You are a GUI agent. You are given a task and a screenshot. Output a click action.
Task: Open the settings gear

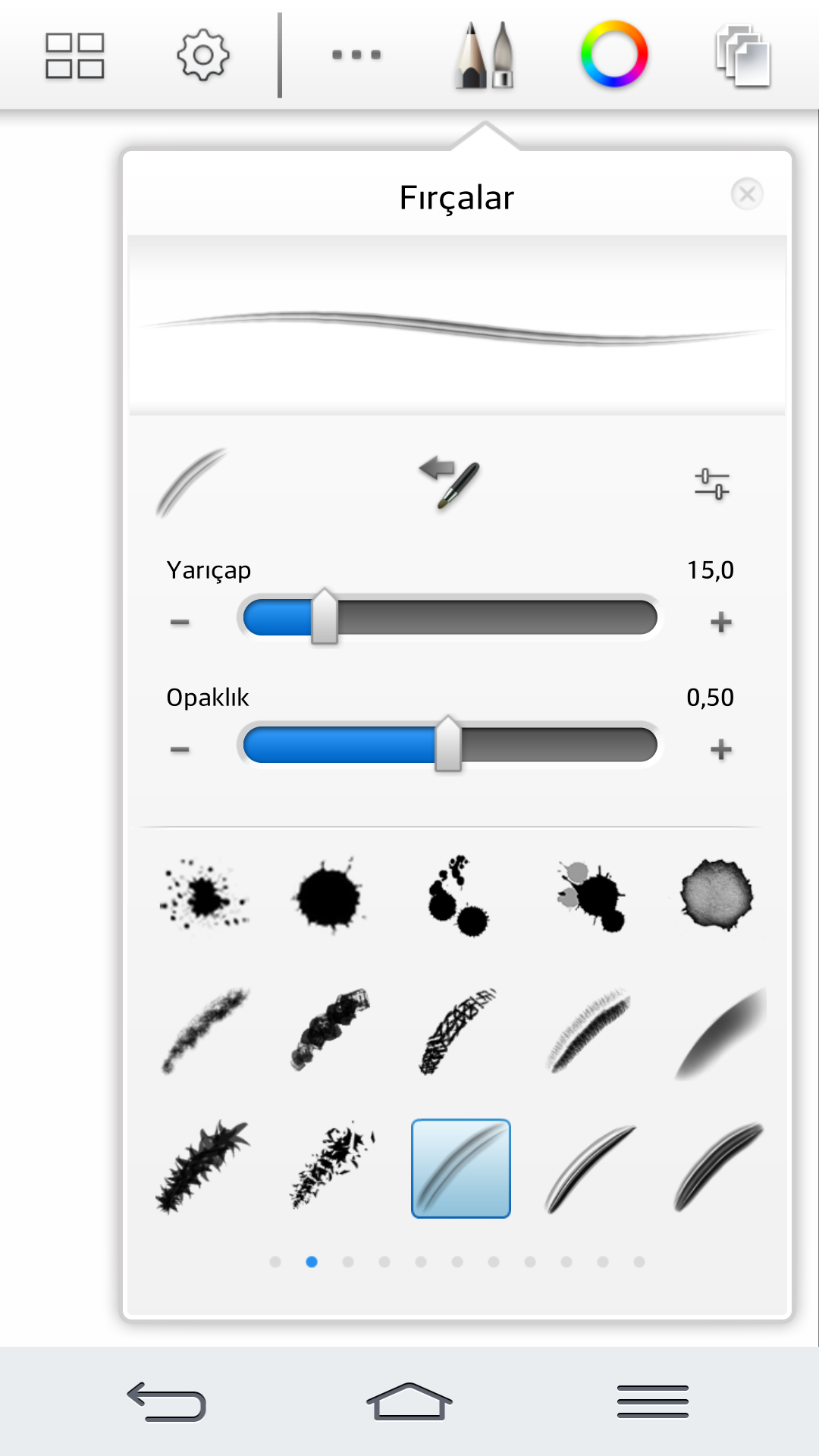point(202,55)
